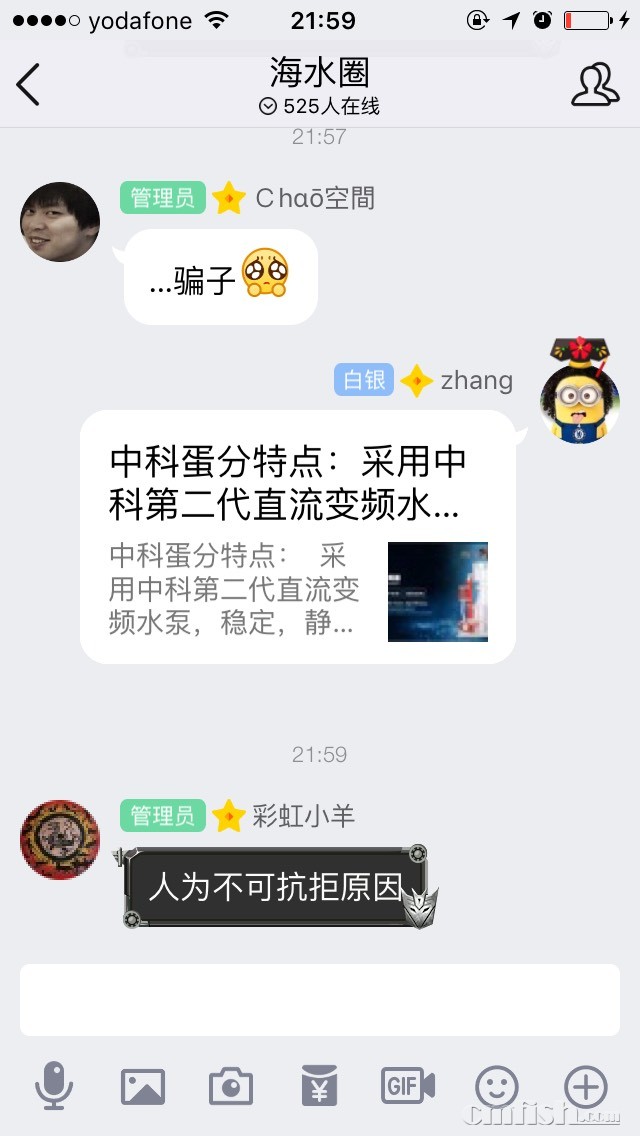Choose a photo from the gallery
This screenshot has height=1136, width=640.
[143, 1086]
